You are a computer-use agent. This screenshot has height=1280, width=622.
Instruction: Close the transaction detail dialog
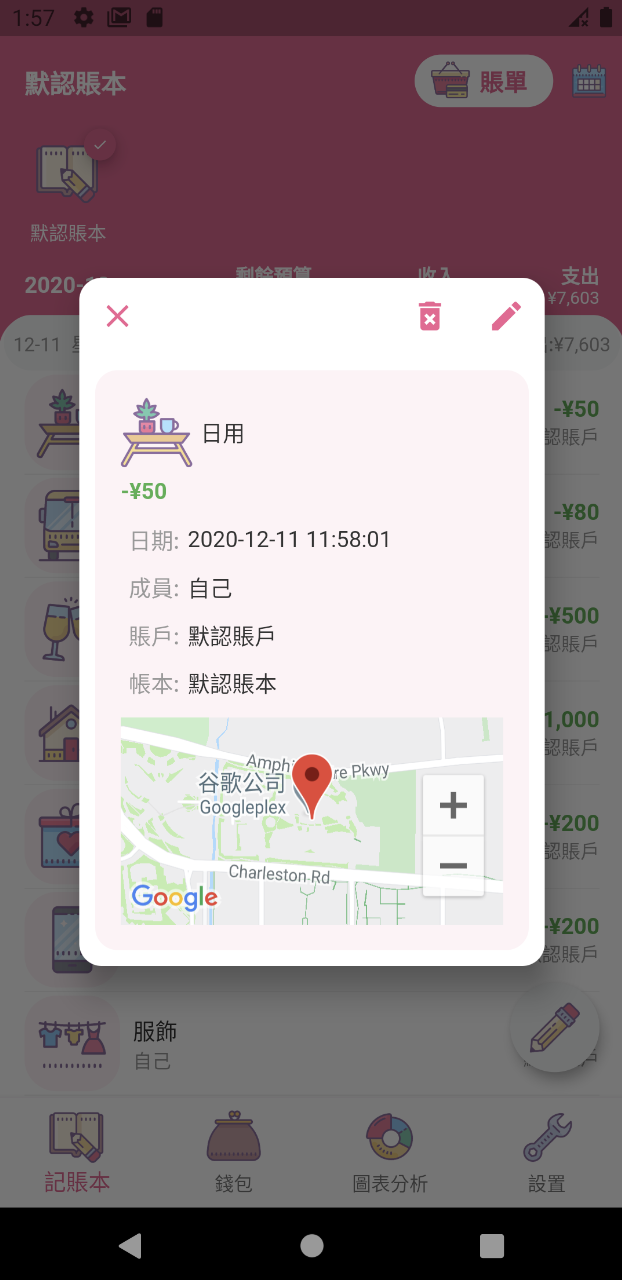coord(118,316)
